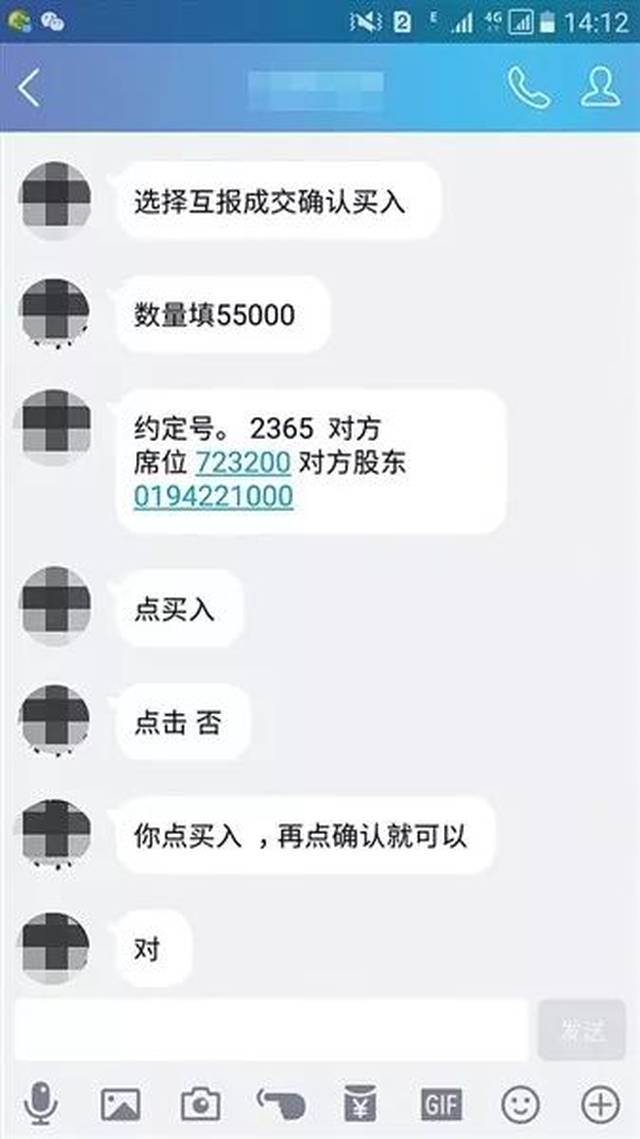Screen dimensions: 640x1139
Task: Send a poke with the pointing hand icon
Action: (280, 1104)
